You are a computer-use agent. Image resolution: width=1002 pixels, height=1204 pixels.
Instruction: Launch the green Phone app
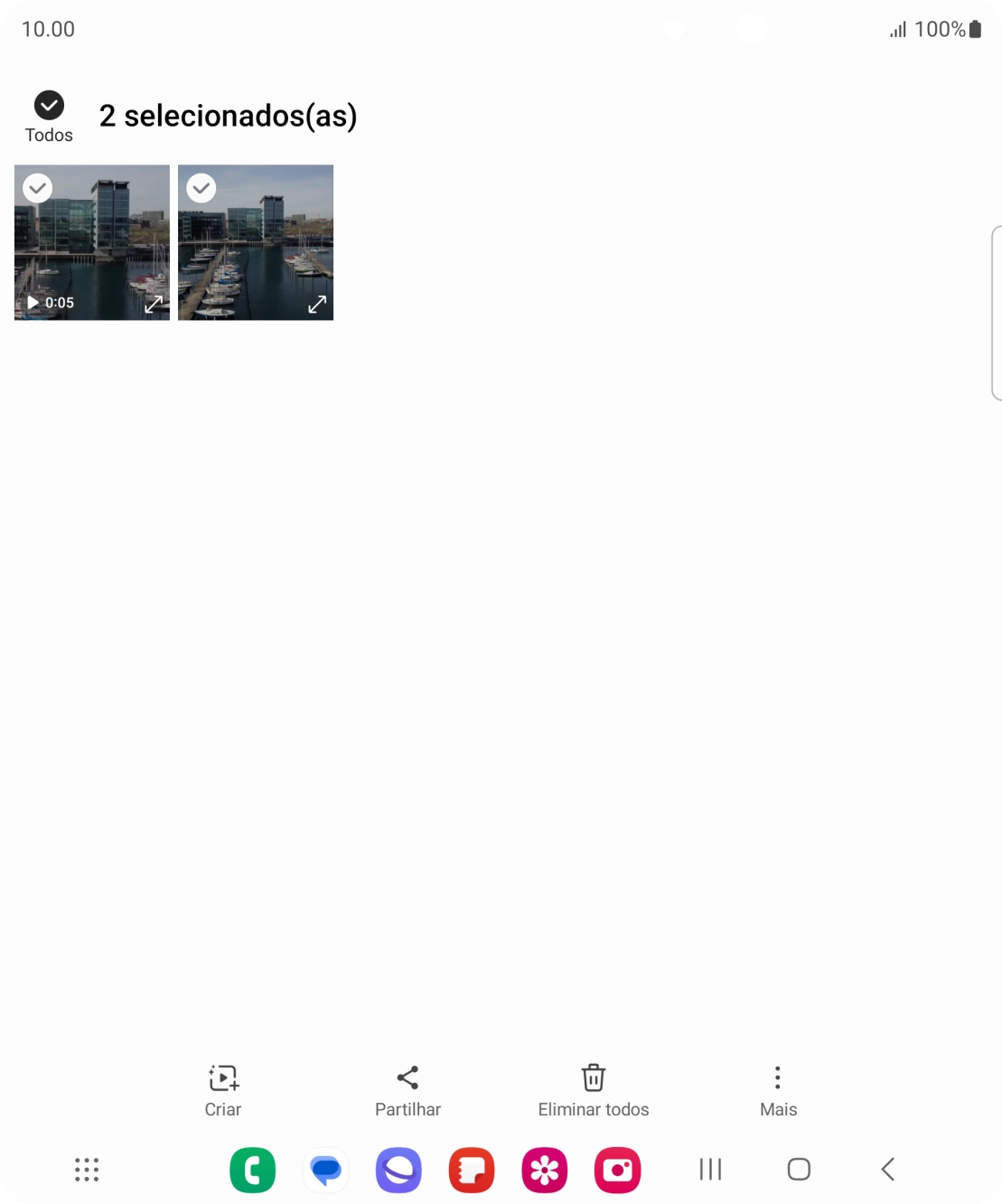[x=253, y=1170]
